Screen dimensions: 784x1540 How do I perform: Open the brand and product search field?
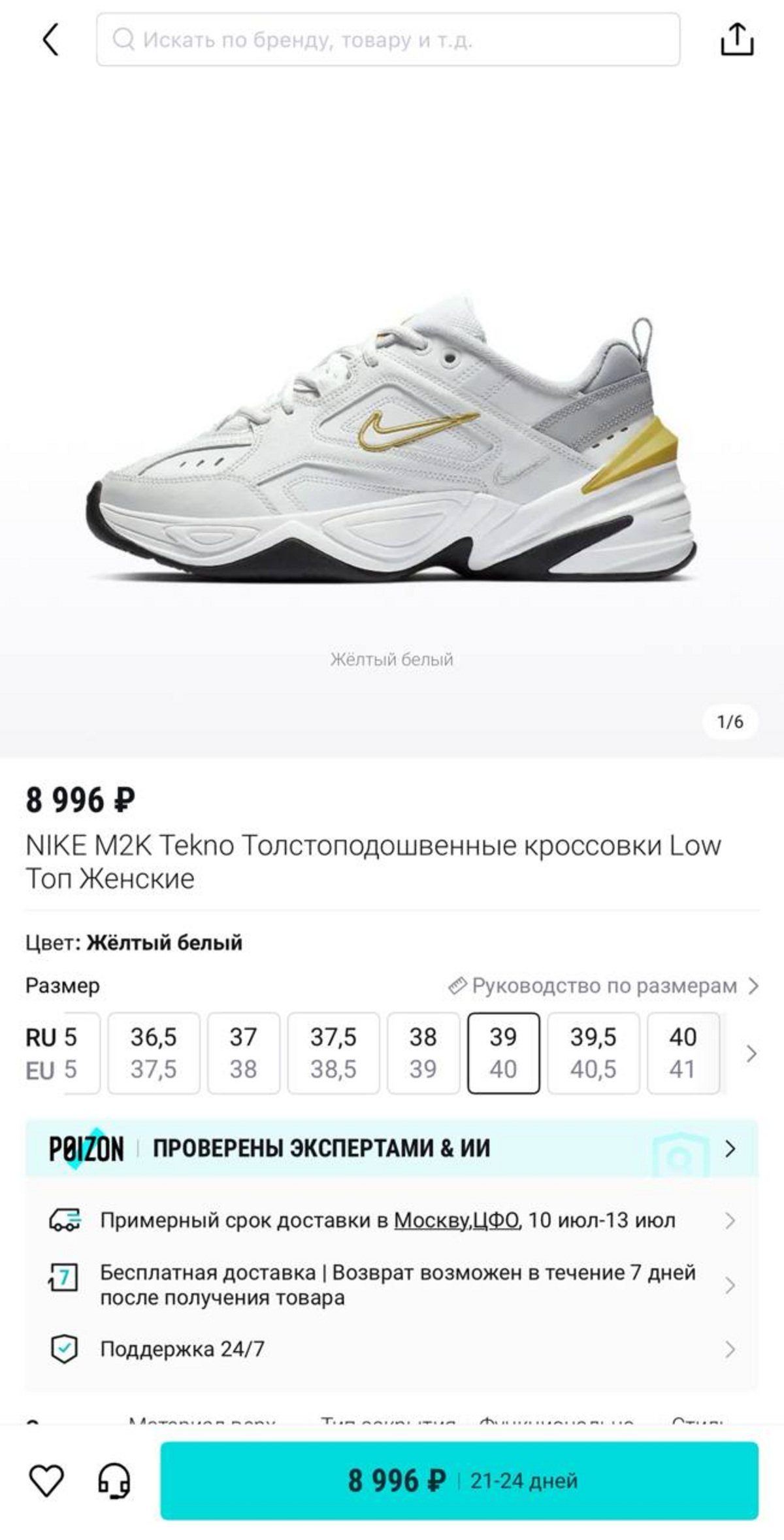coord(388,39)
